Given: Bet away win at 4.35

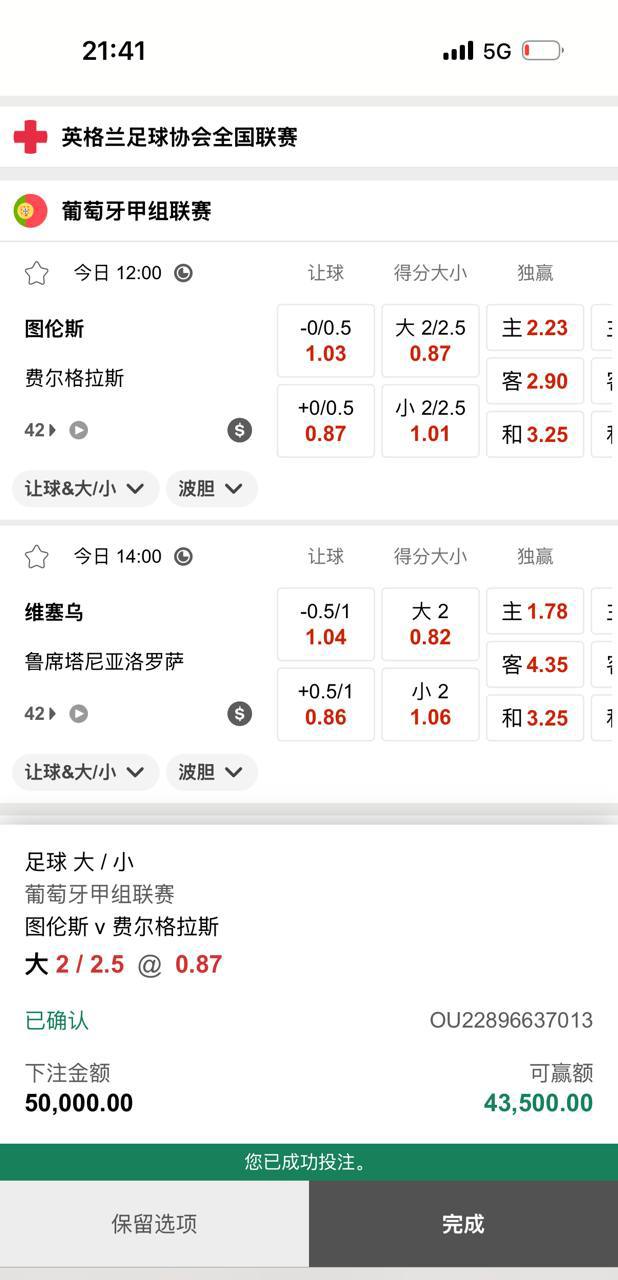Looking at the screenshot, I should (x=535, y=664).
